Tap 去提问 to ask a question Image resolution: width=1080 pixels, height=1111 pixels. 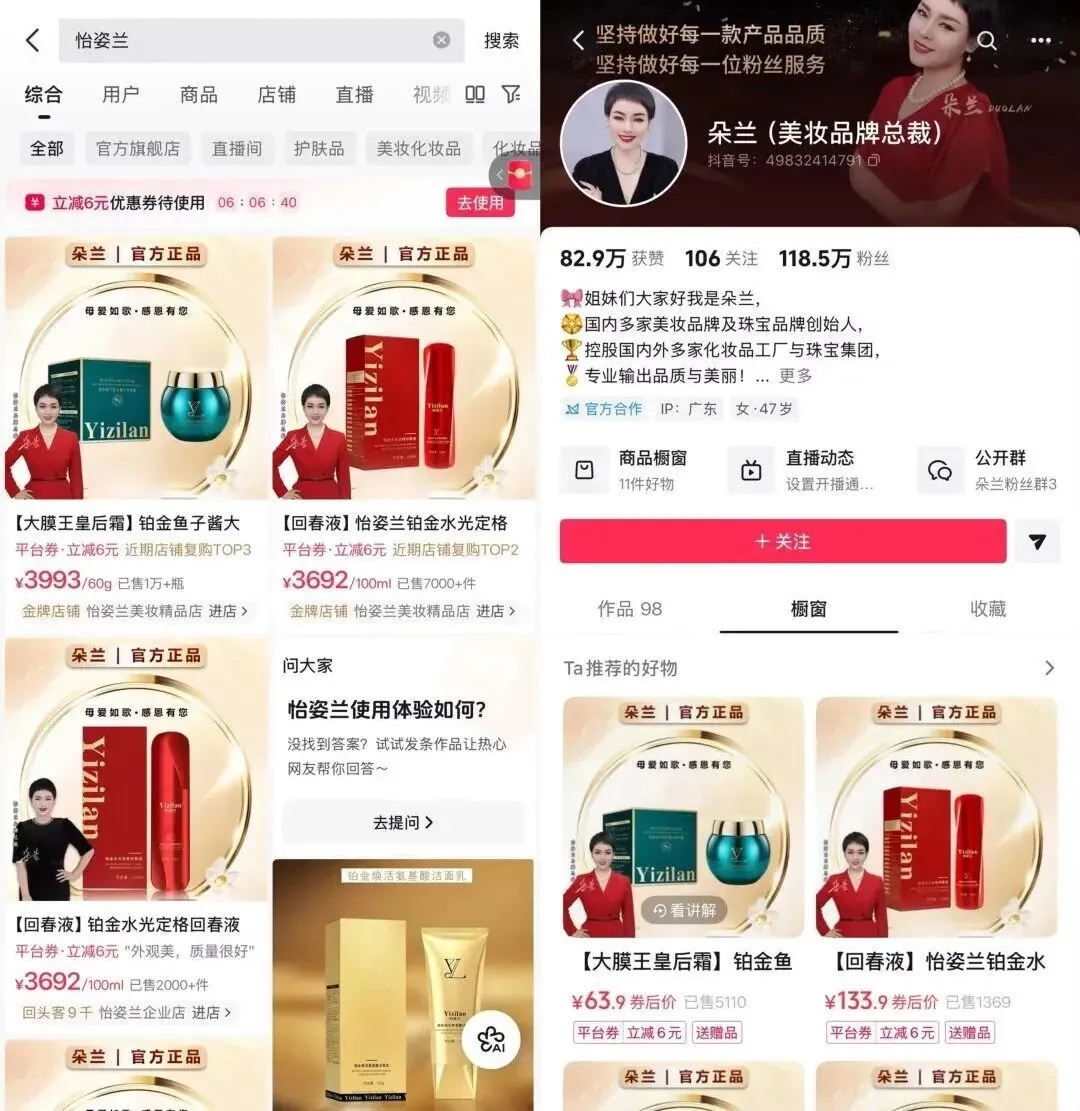click(x=403, y=822)
